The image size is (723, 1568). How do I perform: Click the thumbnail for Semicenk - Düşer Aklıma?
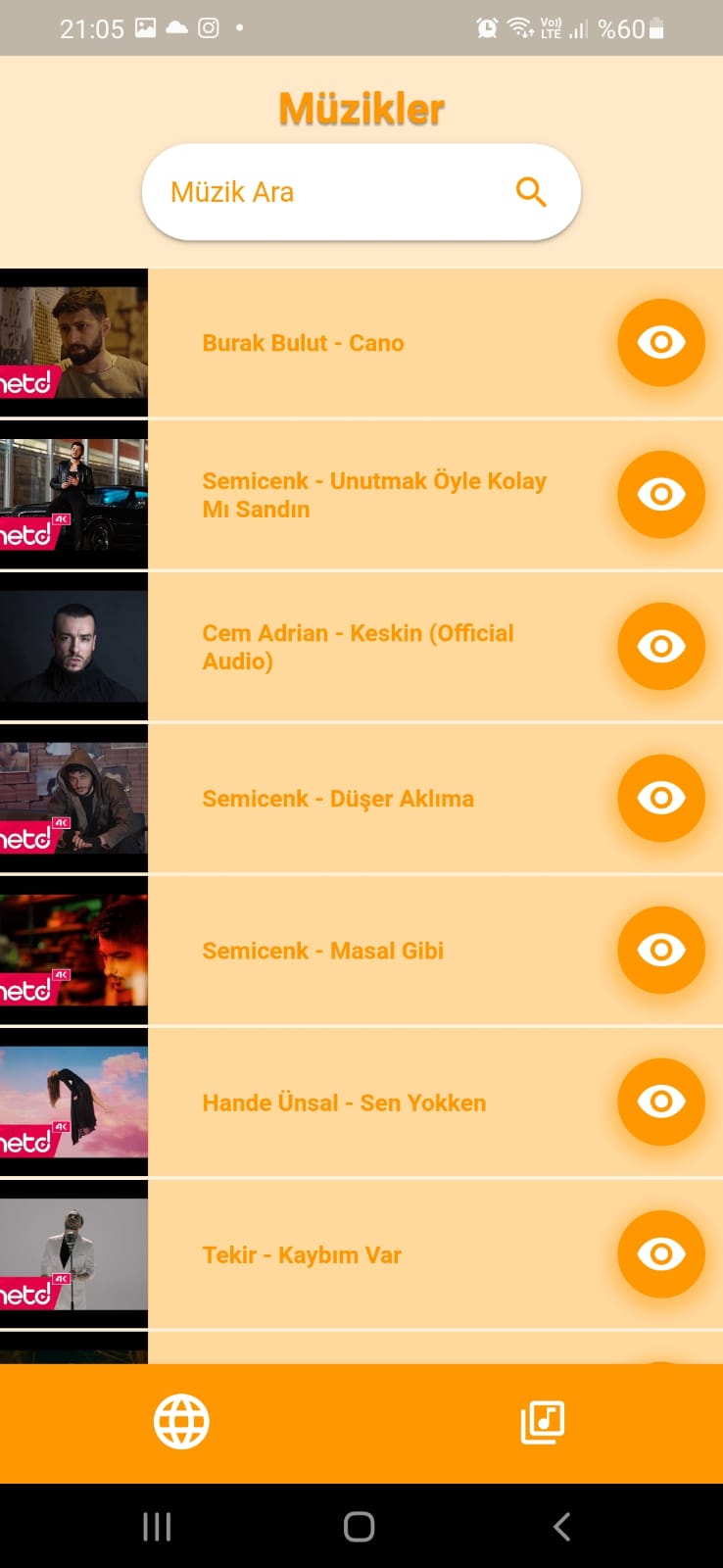pos(73,798)
